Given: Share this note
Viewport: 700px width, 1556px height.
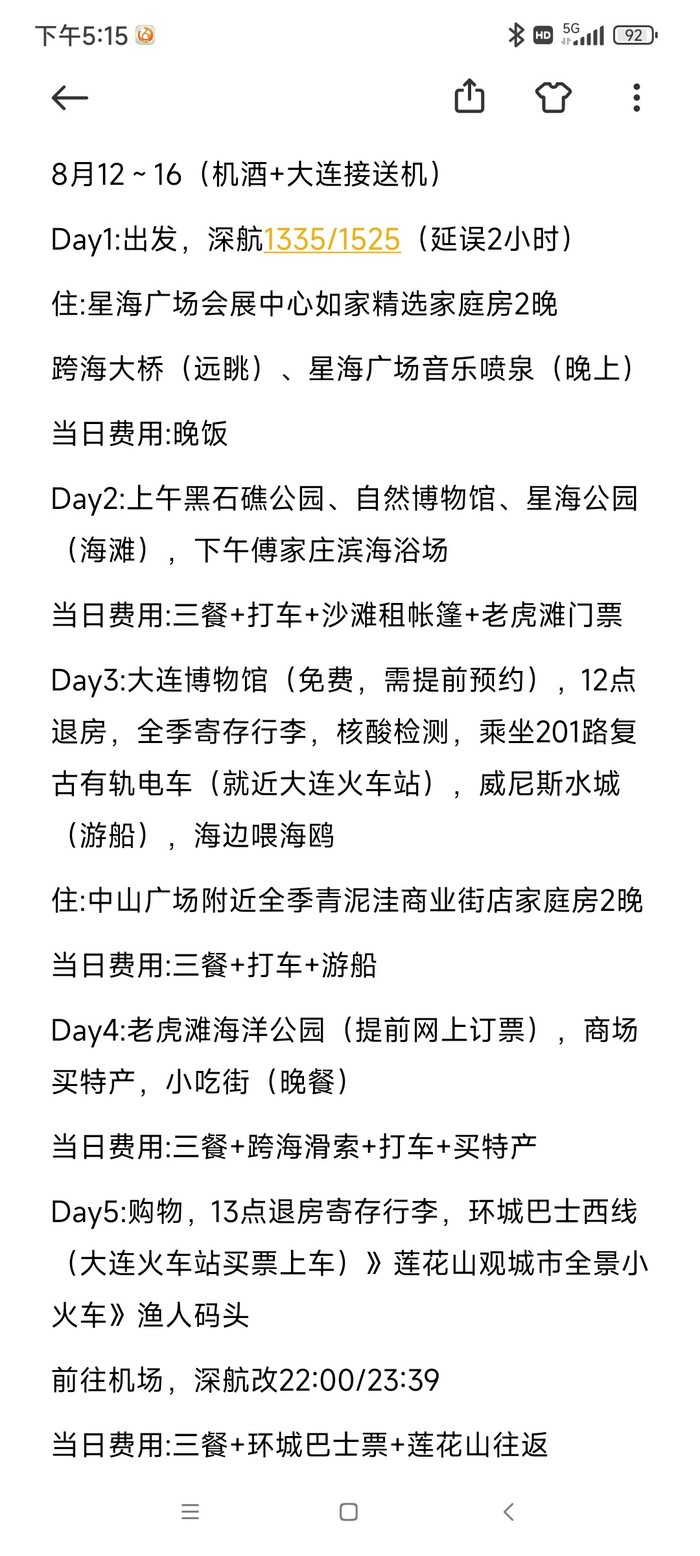Looking at the screenshot, I should click(x=469, y=97).
